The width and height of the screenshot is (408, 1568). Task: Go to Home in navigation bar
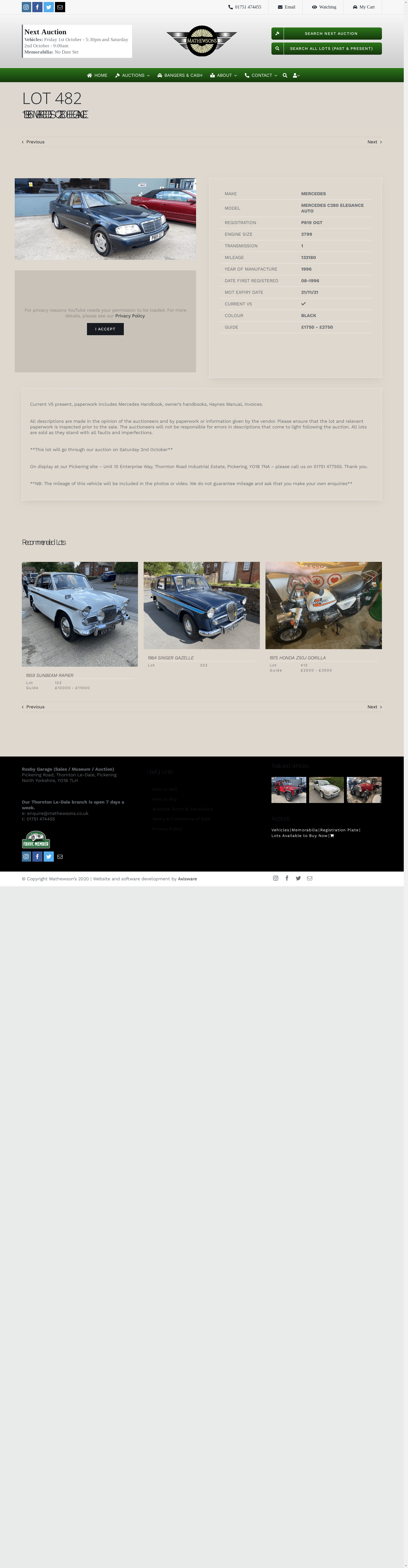click(97, 75)
